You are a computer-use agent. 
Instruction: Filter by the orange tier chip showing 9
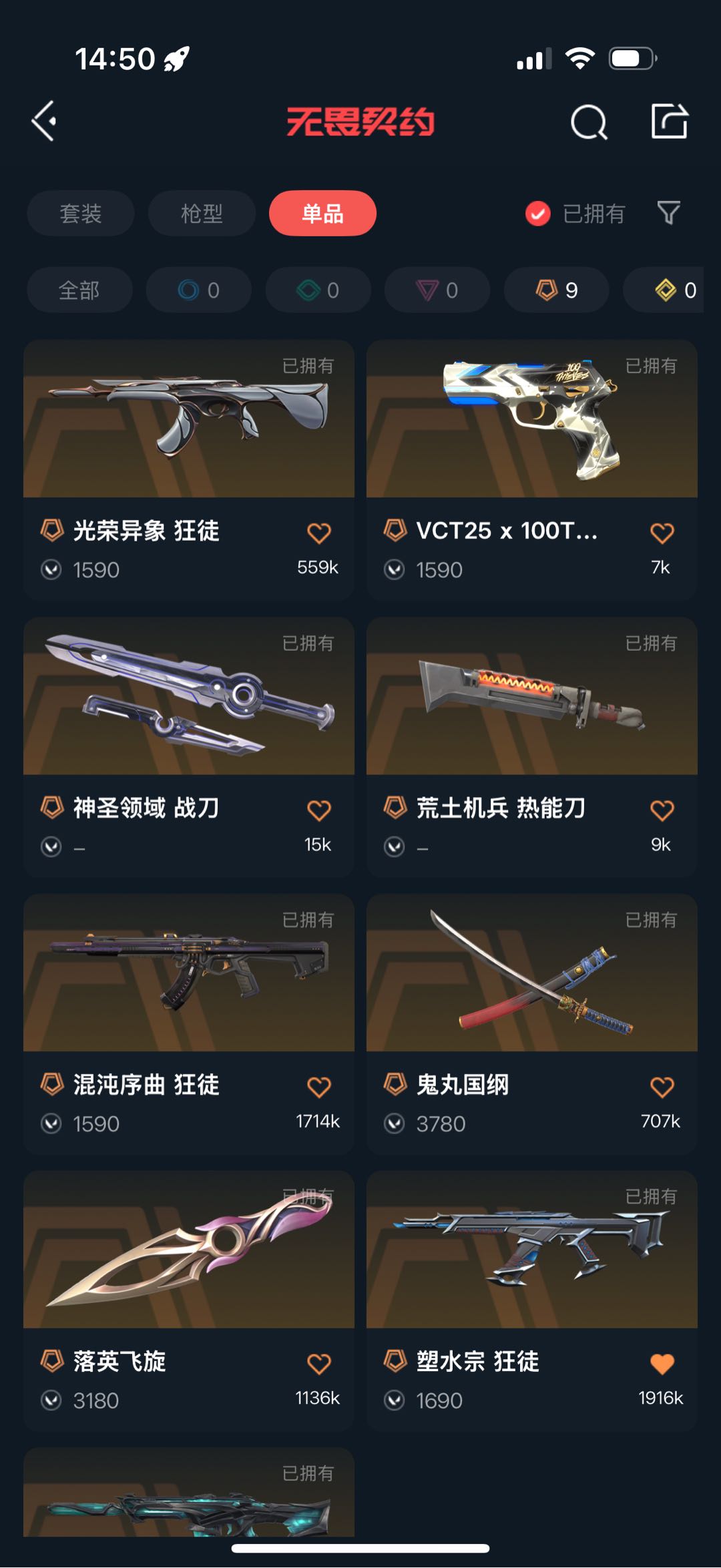(x=556, y=290)
